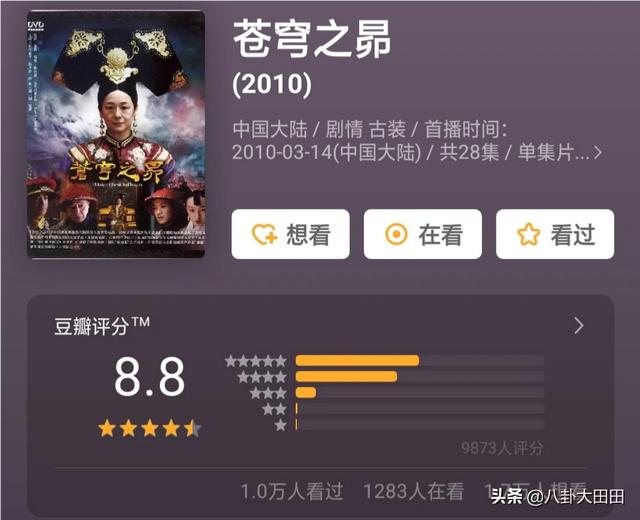Expand the full show details line
The image size is (640, 520).
click(597, 153)
